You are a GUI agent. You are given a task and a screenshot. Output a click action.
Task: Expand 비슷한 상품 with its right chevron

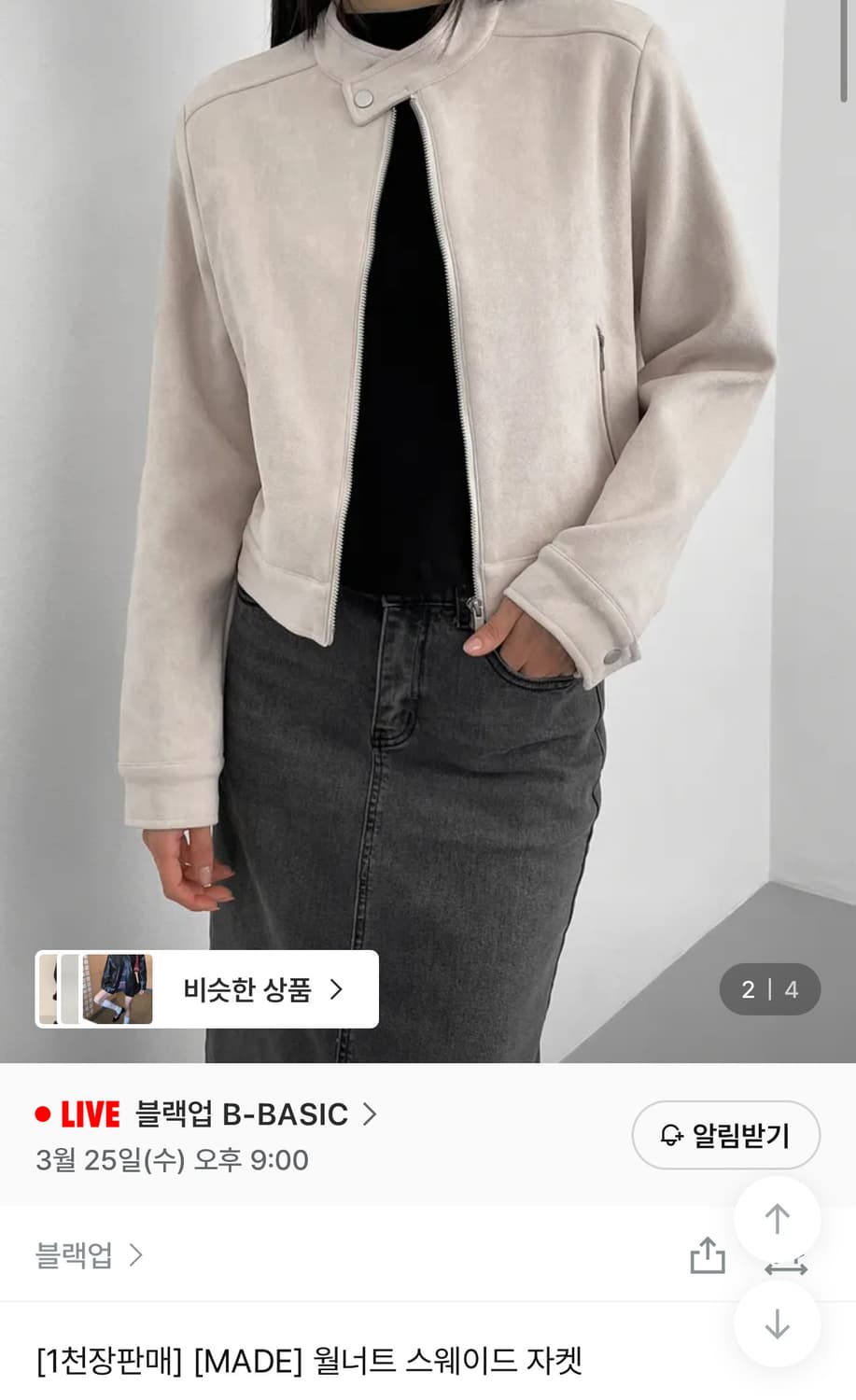click(x=336, y=990)
